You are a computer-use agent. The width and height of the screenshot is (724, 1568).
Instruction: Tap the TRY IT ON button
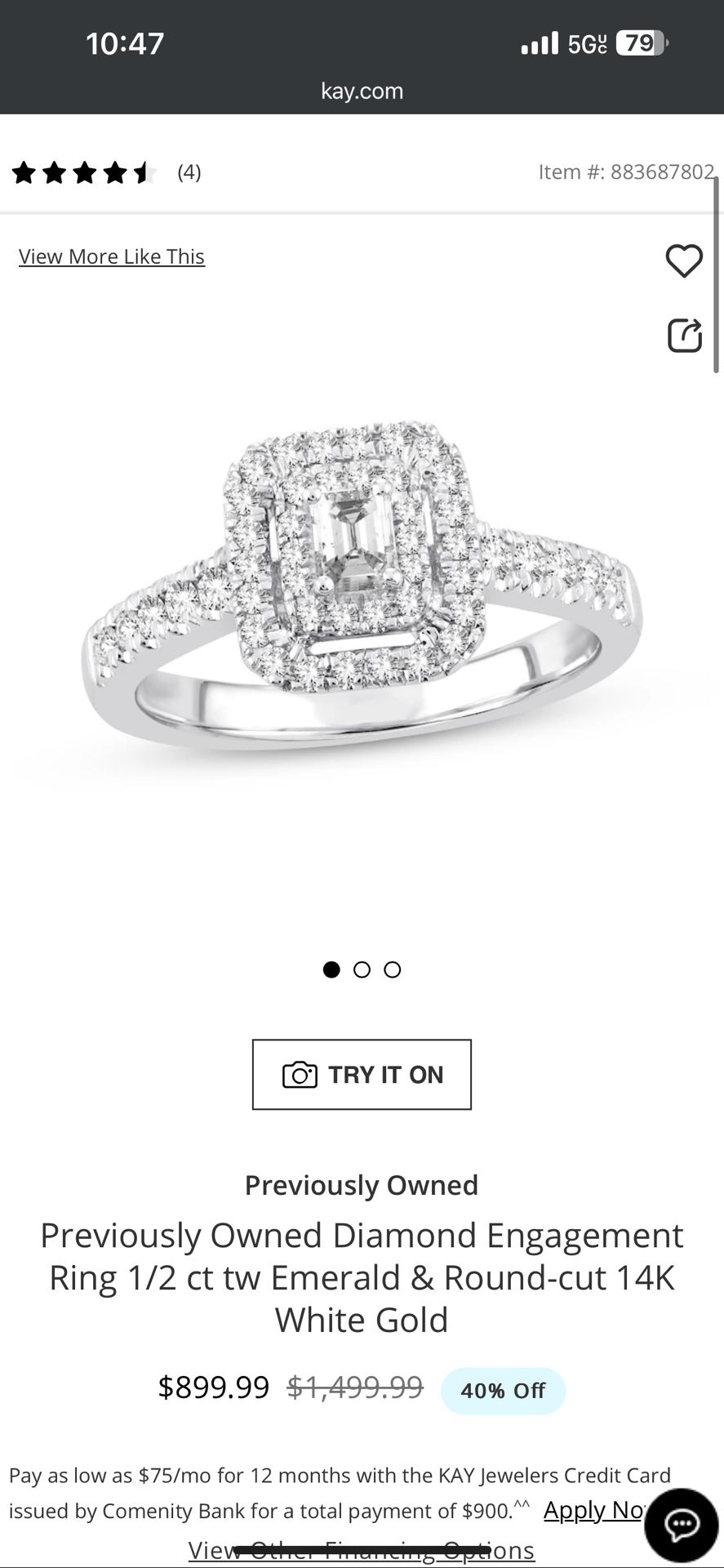click(362, 1074)
